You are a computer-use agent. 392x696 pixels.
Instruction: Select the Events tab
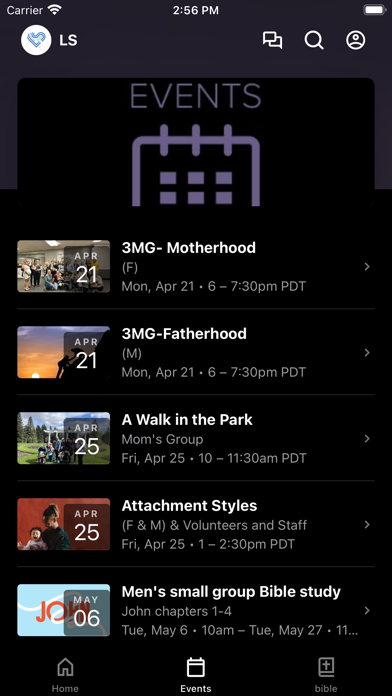coord(196,675)
